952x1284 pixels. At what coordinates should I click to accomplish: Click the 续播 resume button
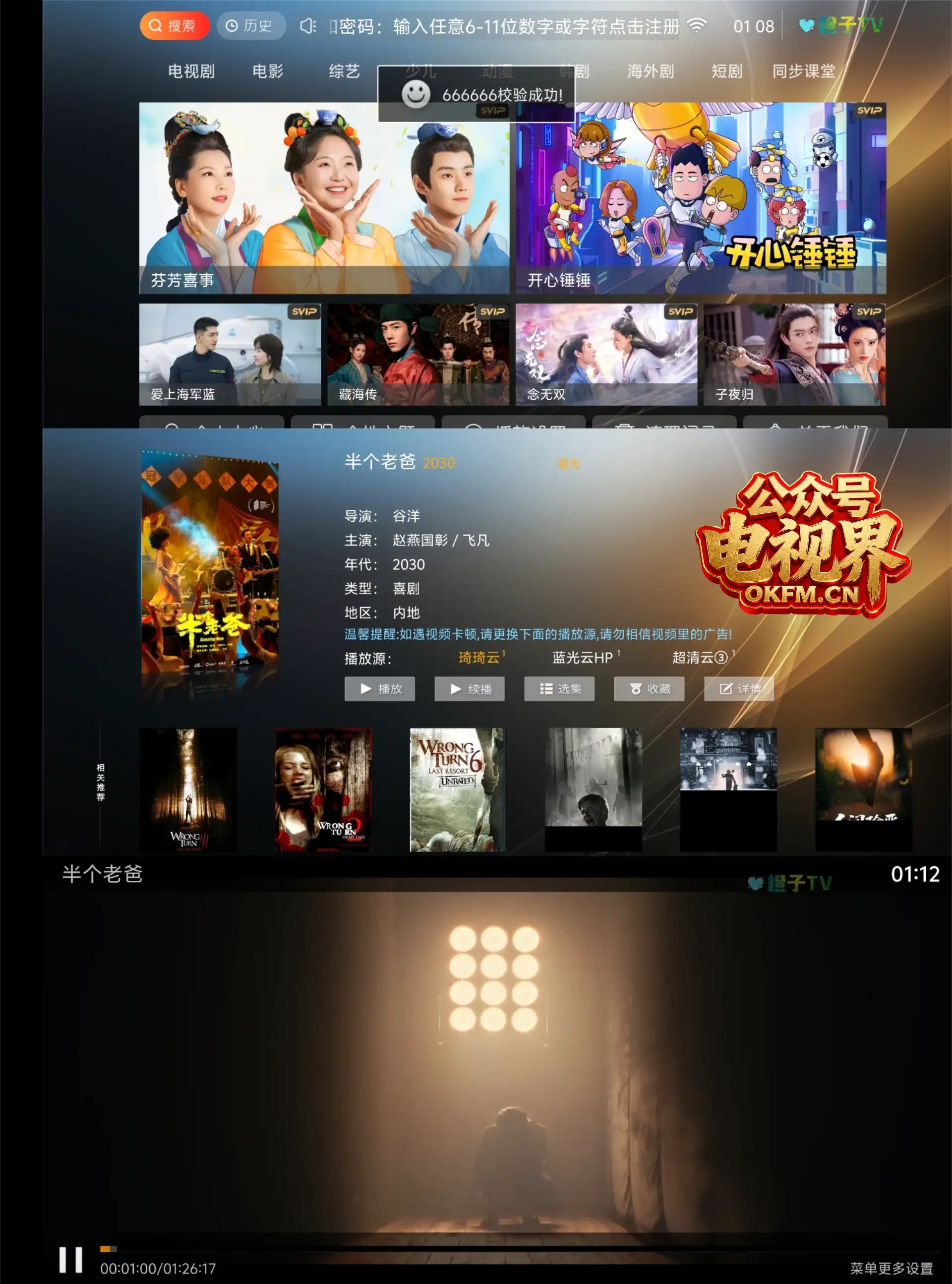(x=470, y=689)
